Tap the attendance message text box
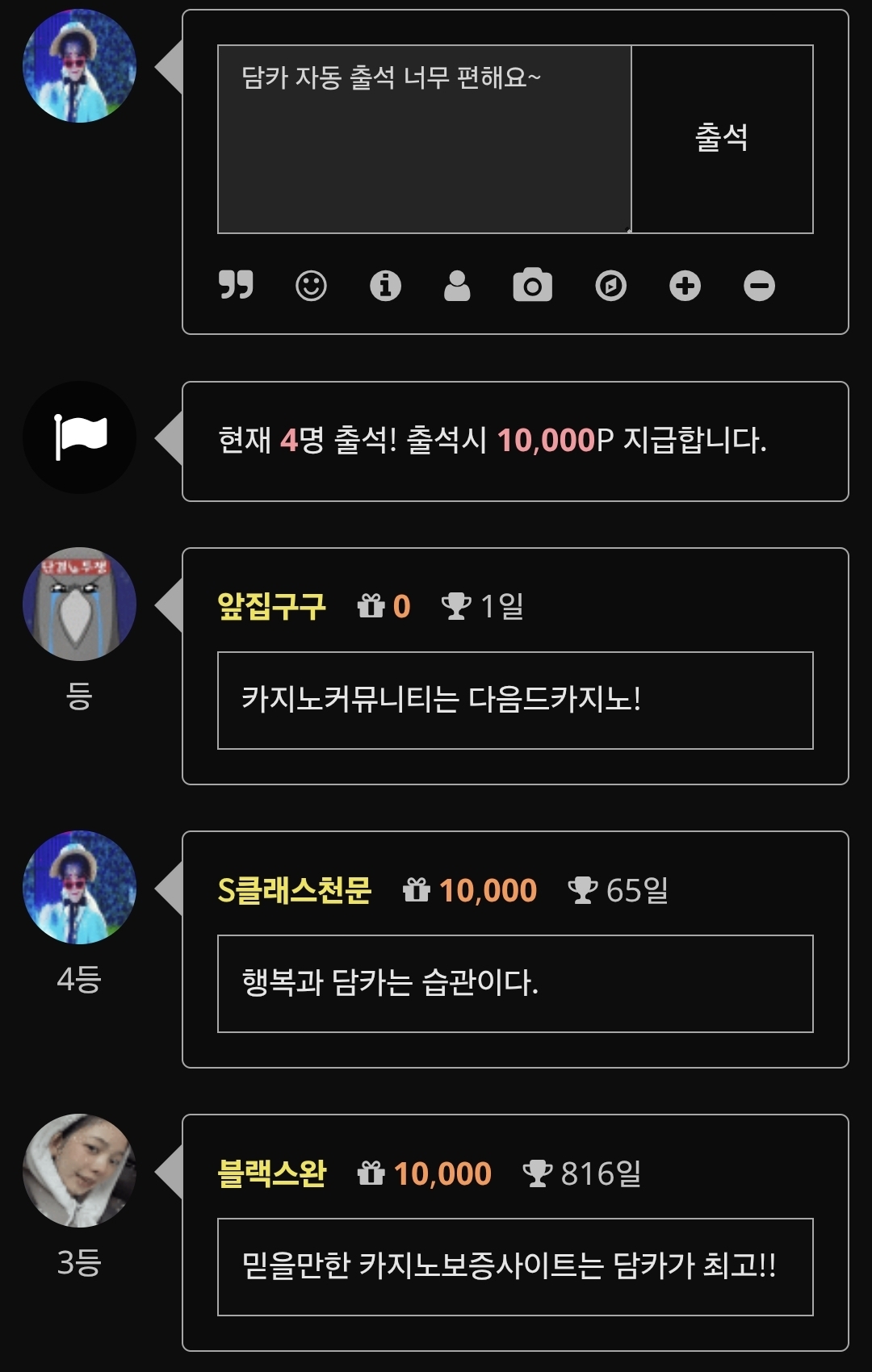872x1372 pixels. pyautogui.click(x=424, y=139)
